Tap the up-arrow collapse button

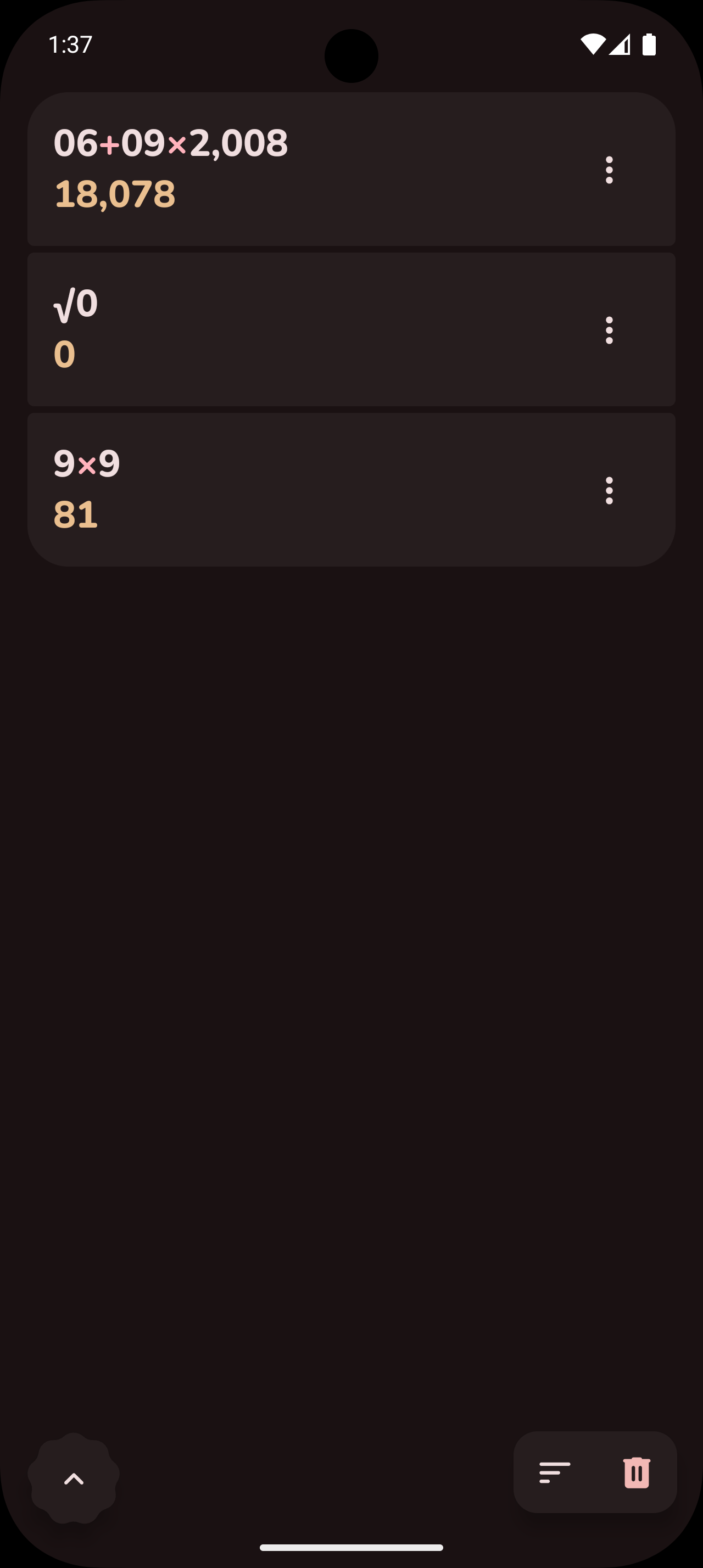pos(74,1479)
